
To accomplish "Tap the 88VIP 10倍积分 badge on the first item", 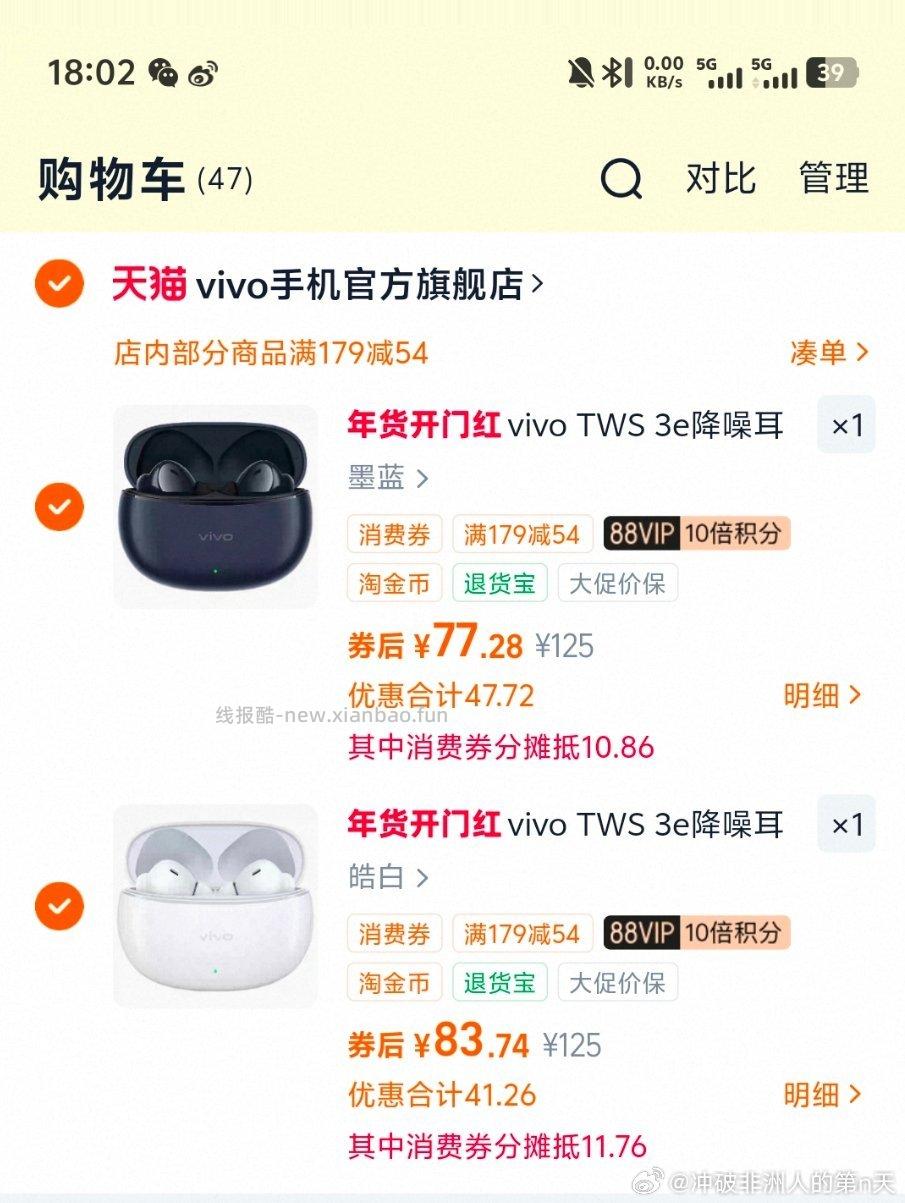I will coord(696,533).
